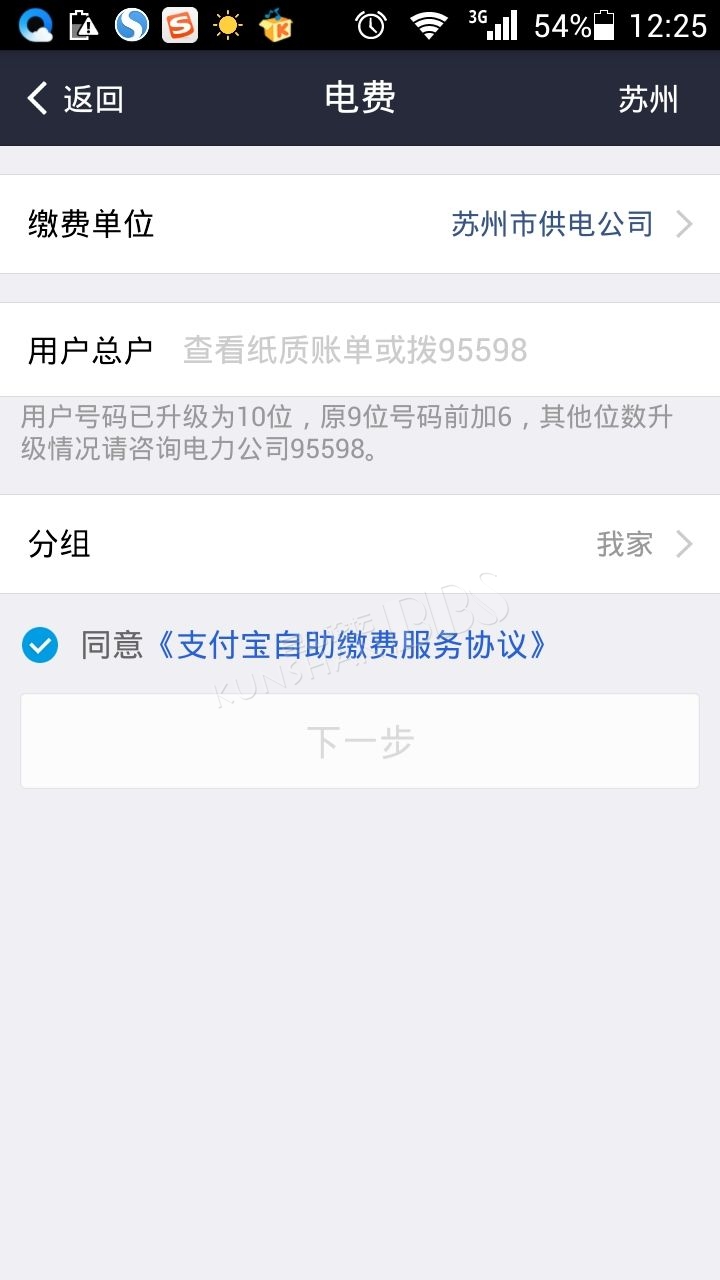Tap the 下一步 button
The image size is (720, 1280).
click(360, 741)
